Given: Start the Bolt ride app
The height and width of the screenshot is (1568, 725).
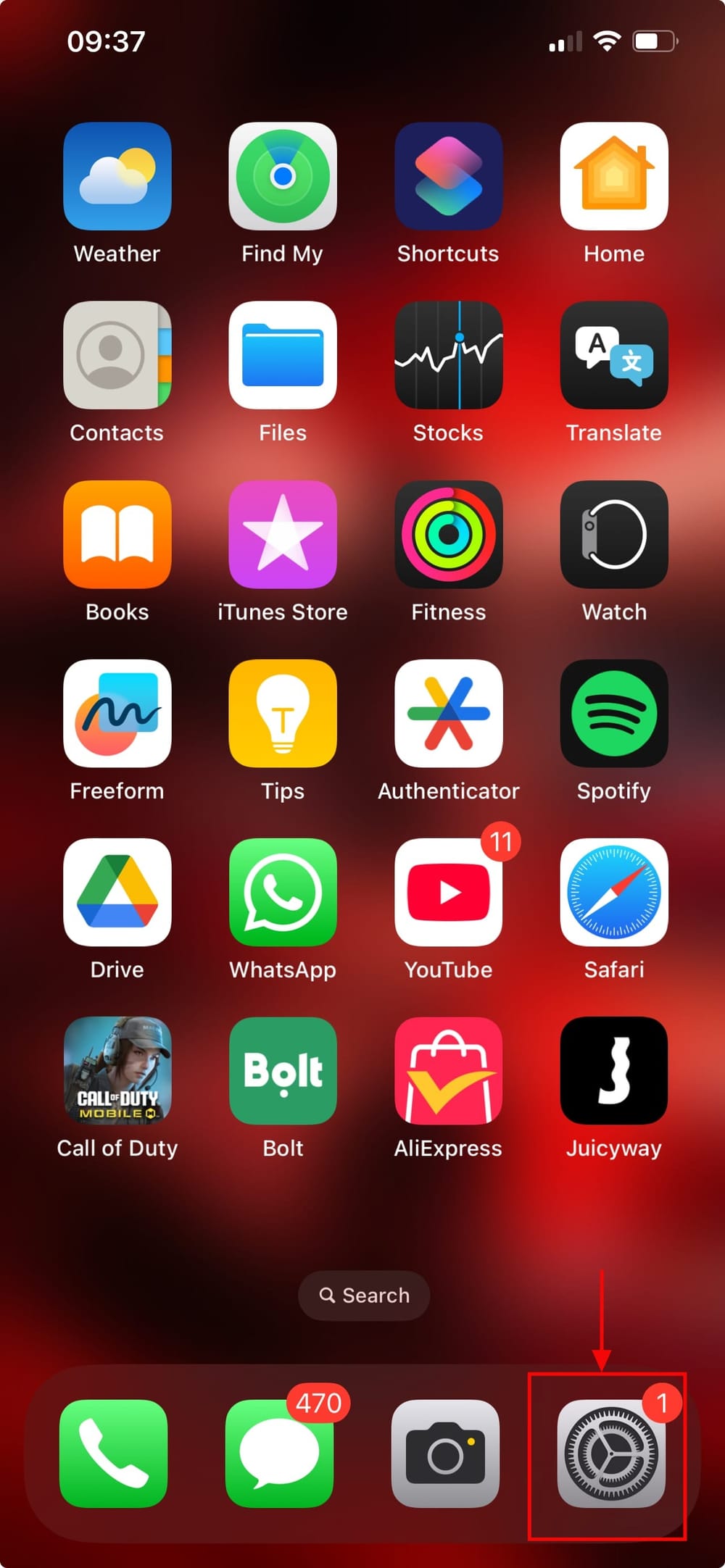Looking at the screenshot, I should point(282,1071).
